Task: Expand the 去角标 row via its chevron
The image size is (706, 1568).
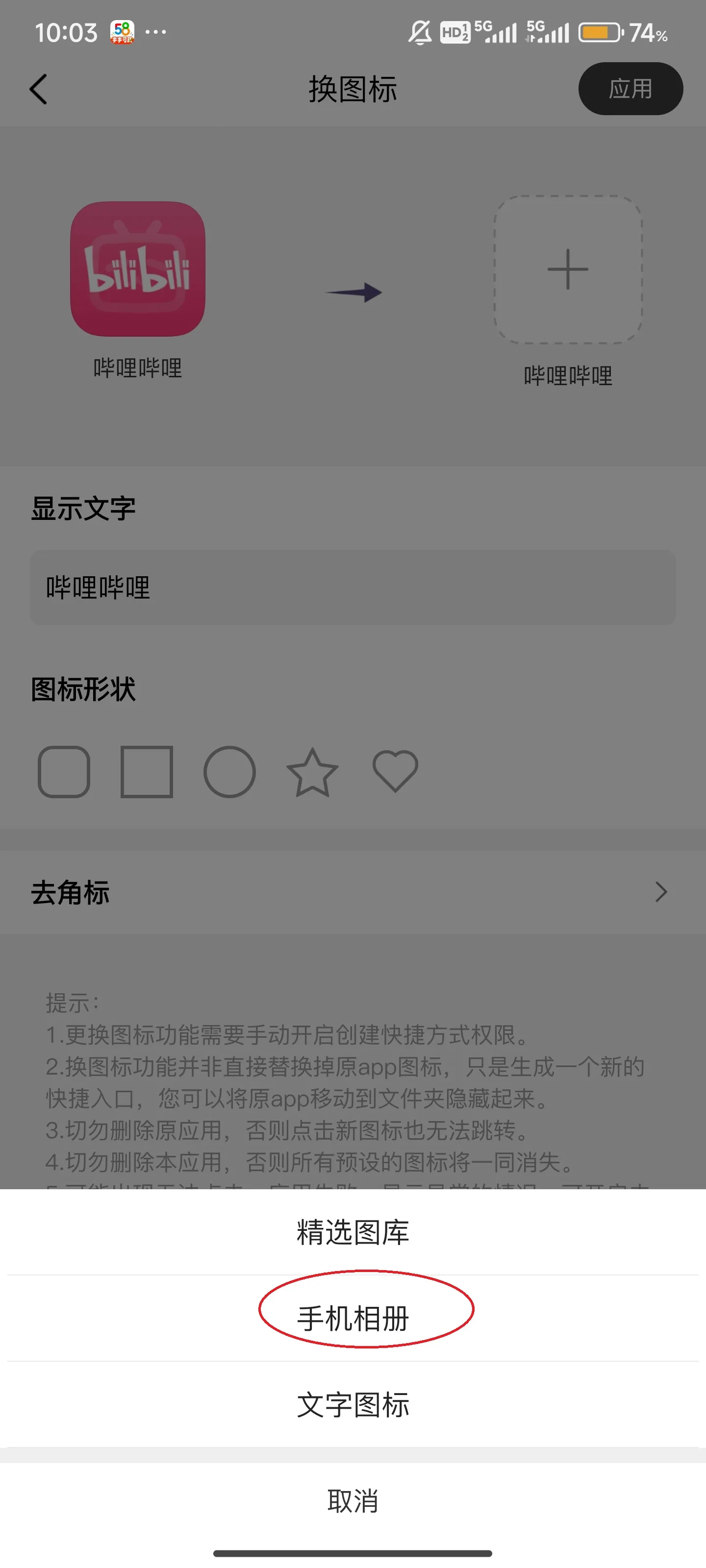Action: coord(661,892)
